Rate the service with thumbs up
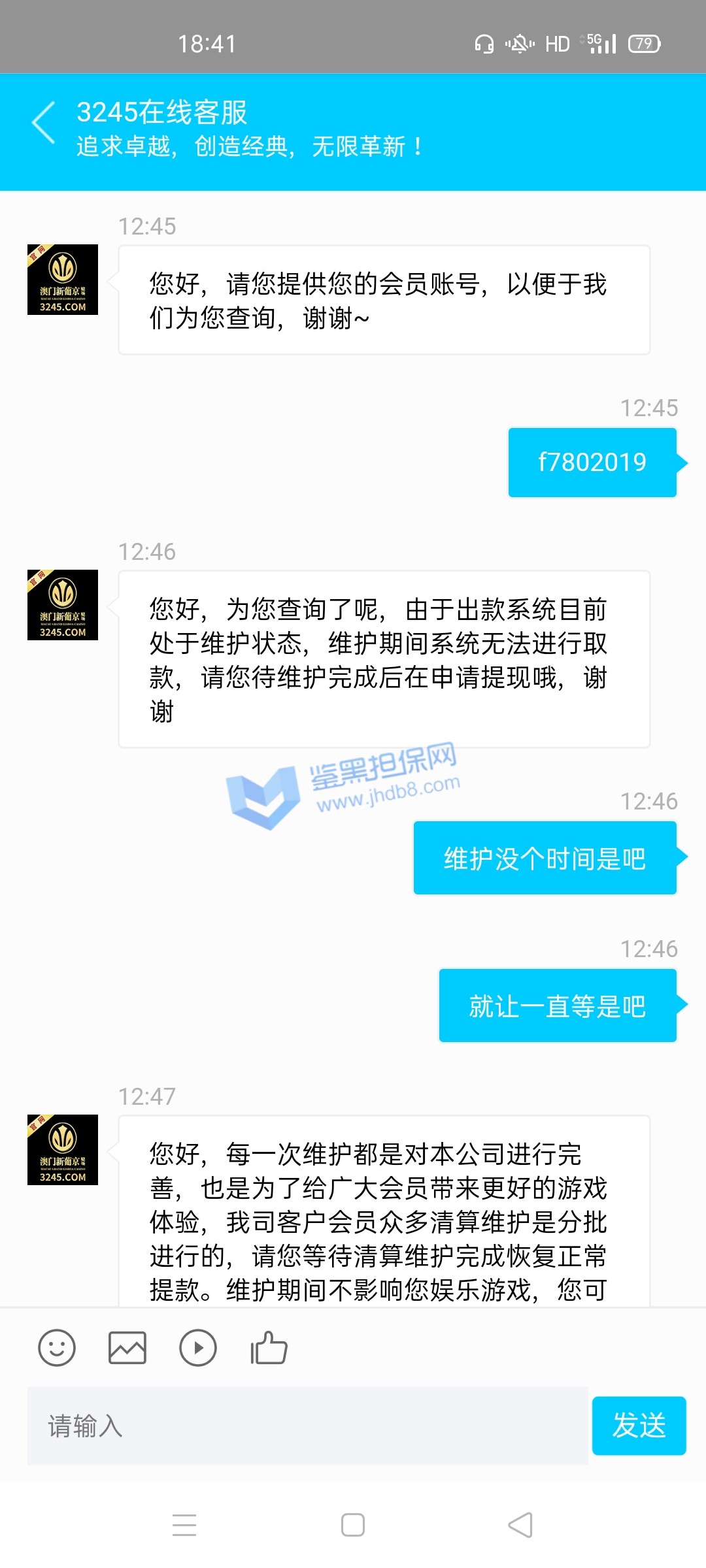This screenshot has width=706, height=1568. [x=269, y=1348]
